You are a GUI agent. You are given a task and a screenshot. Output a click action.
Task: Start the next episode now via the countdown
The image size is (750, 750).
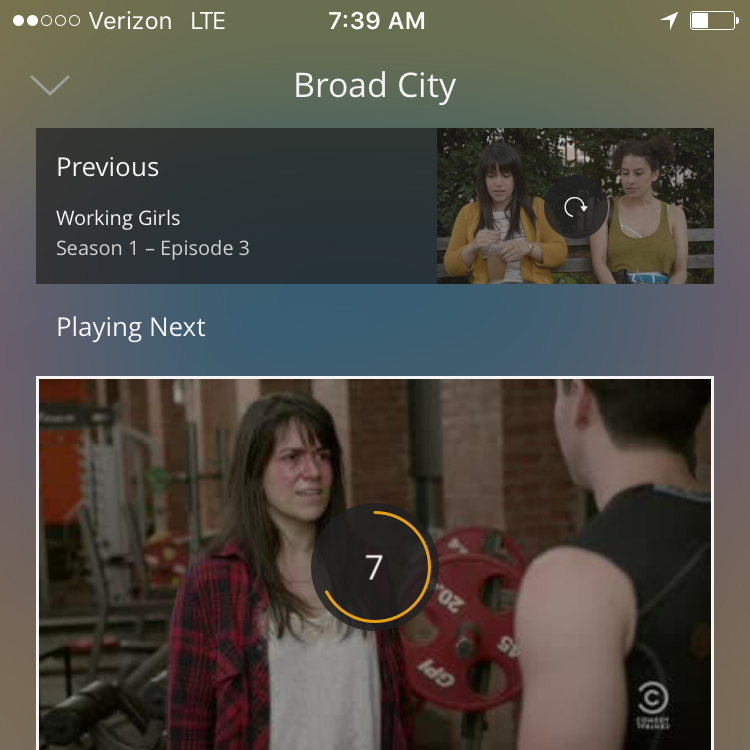[x=374, y=567]
